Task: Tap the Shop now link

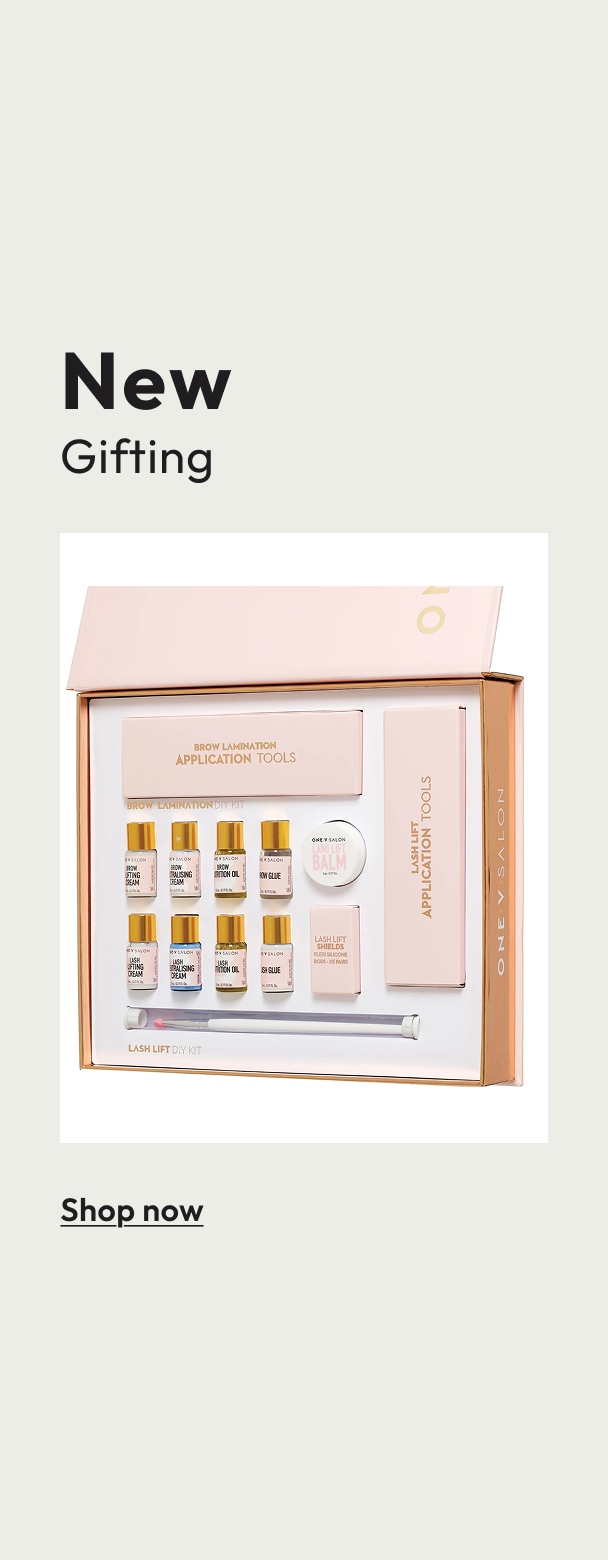Action: pos(132,1210)
